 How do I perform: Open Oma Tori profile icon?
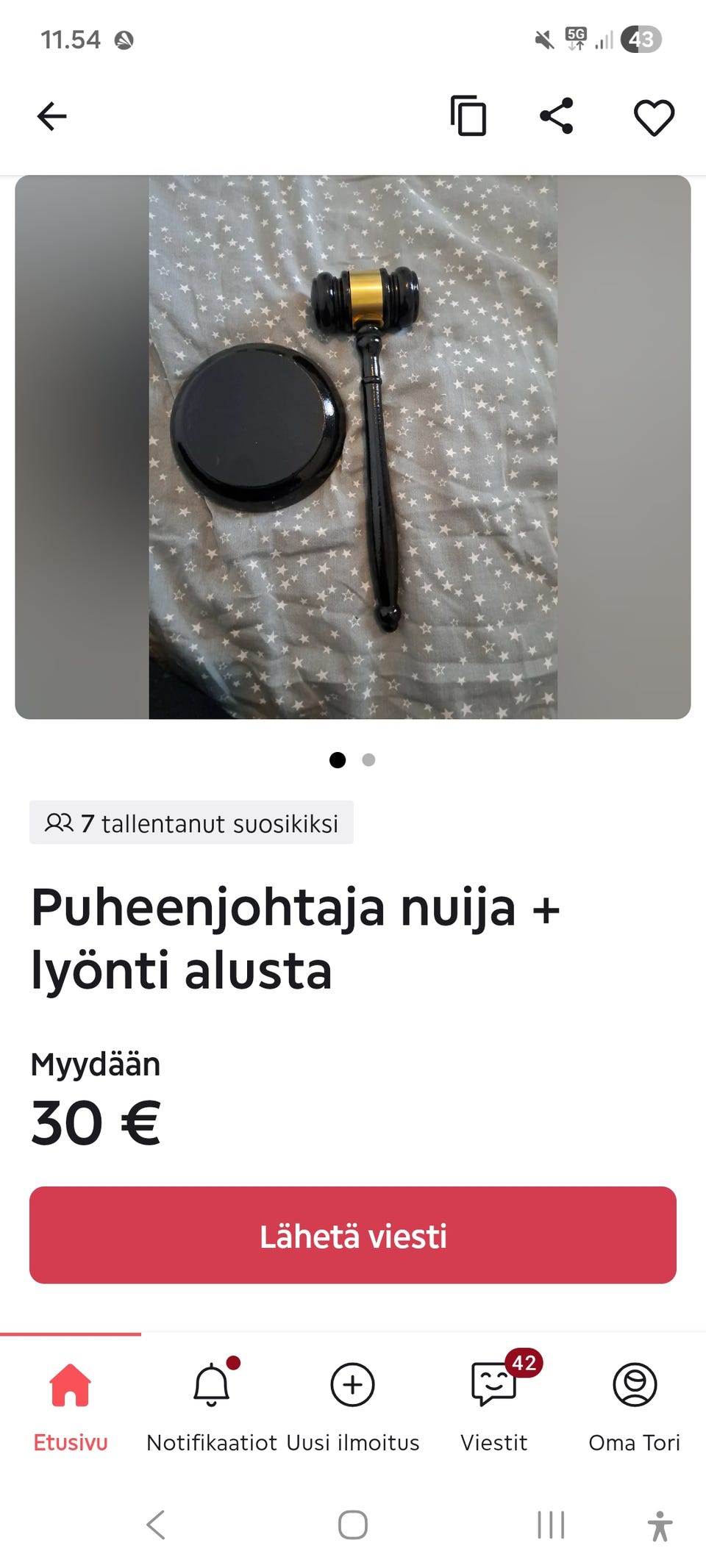635,1385
